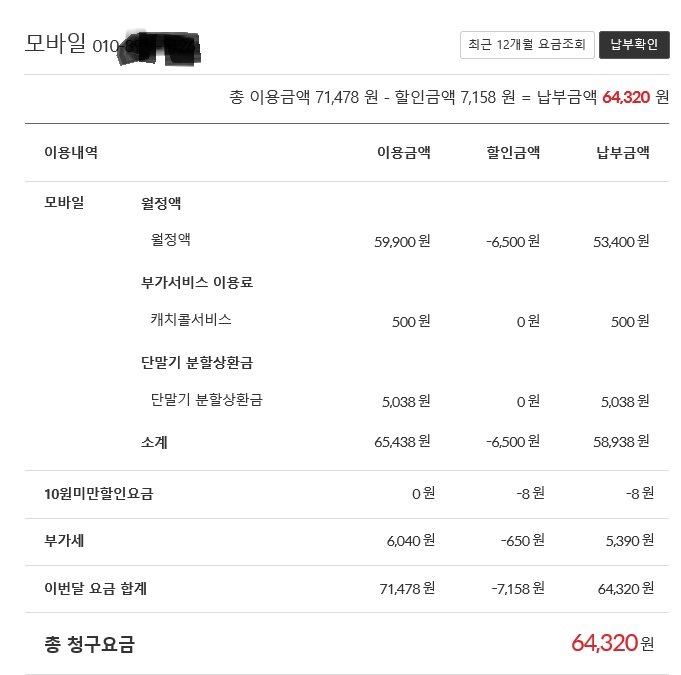Open 최근 12개월 요금조회 button

[x=527, y=45]
